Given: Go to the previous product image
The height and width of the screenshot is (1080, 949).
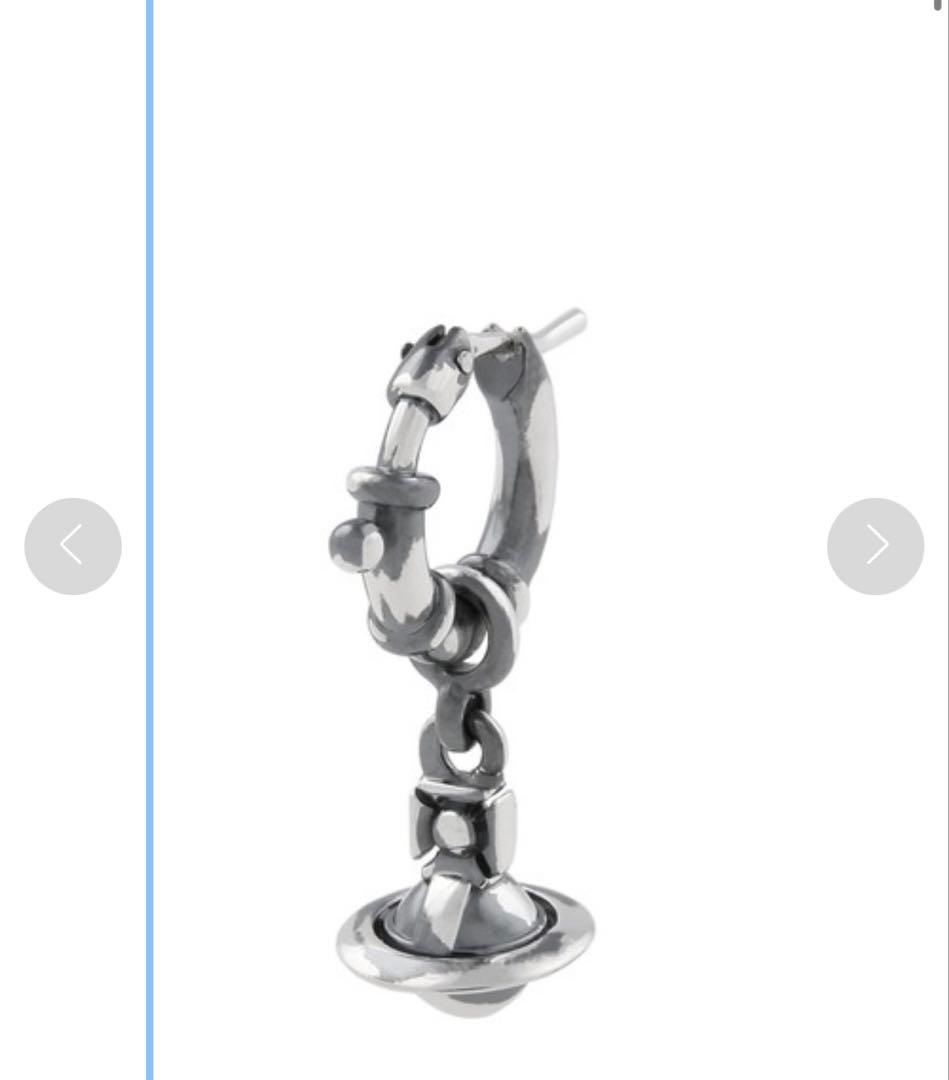Looking at the screenshot, I should 73,546.
